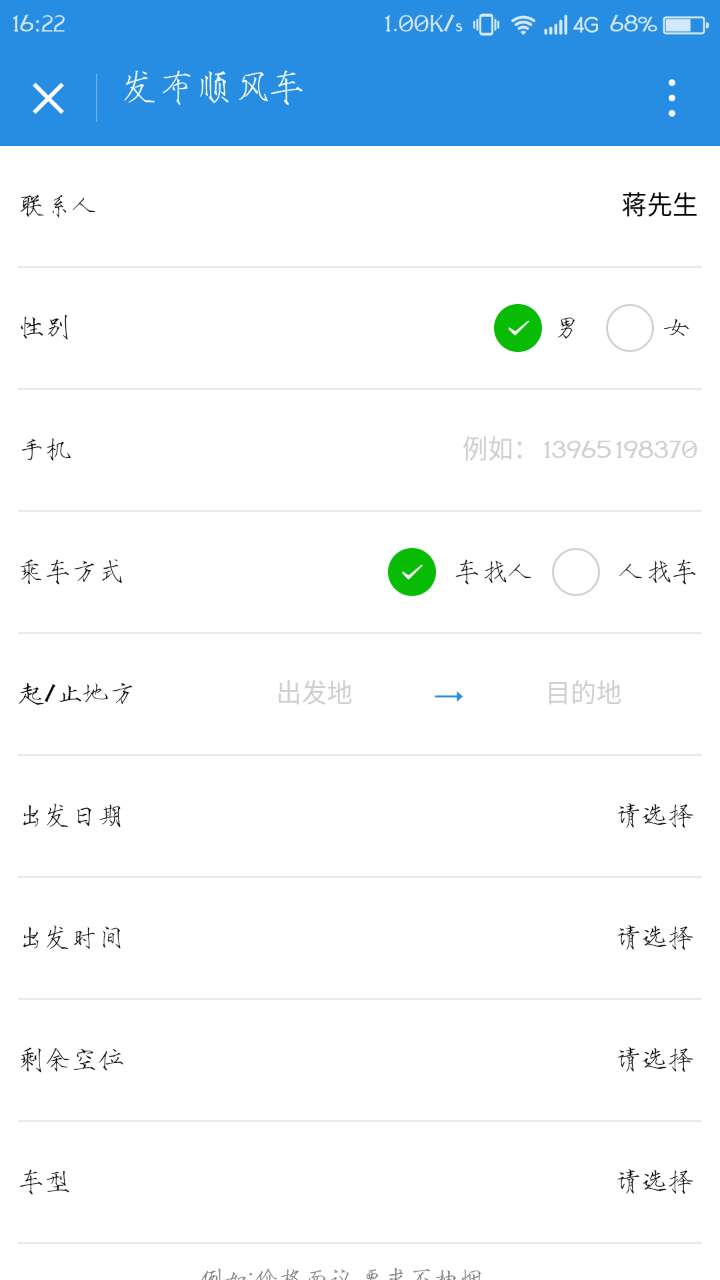Pick a 出发时间 departure time
720x1280 pixels.
[360, 938]
